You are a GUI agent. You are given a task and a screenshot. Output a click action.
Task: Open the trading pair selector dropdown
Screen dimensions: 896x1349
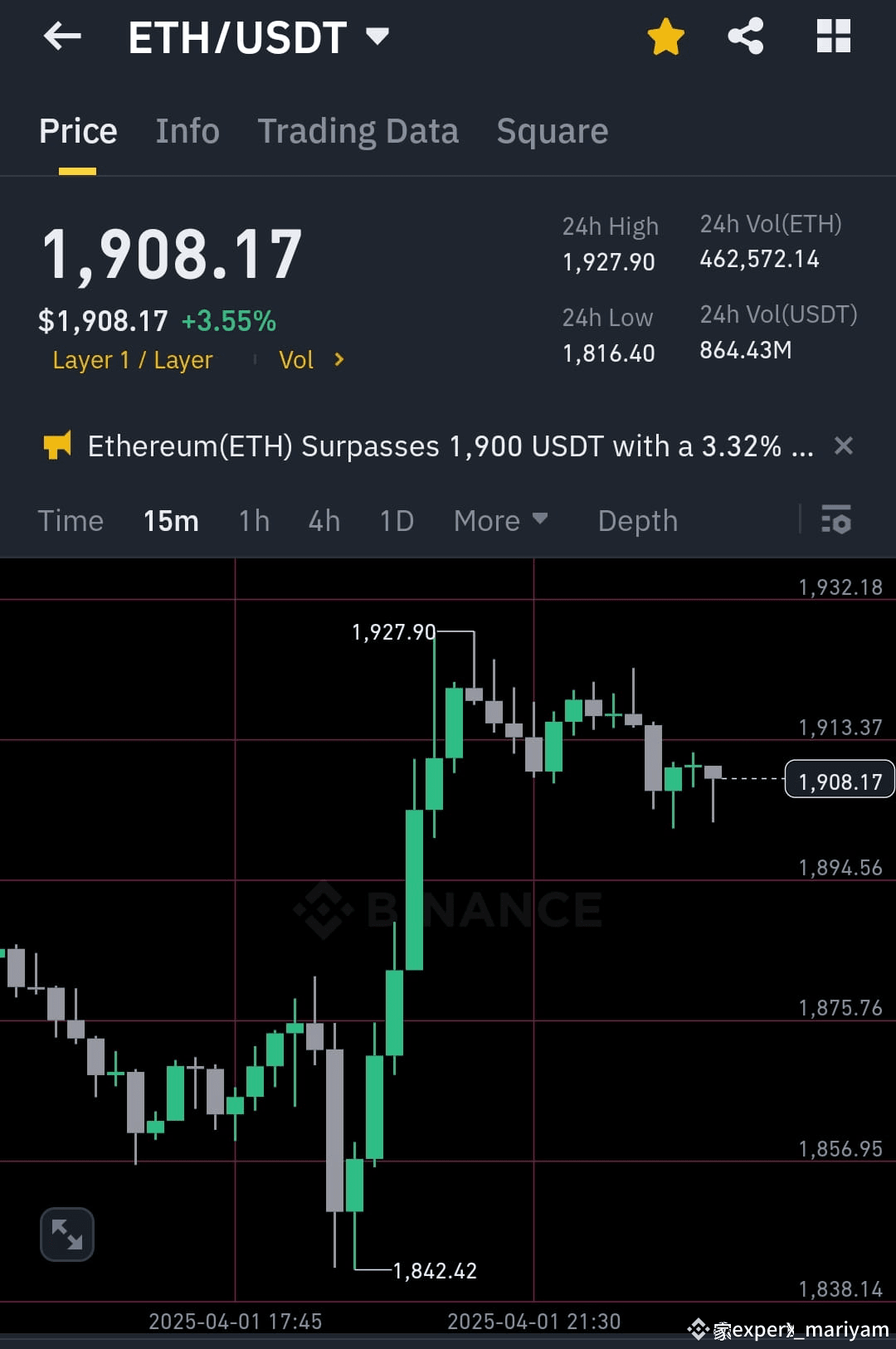click(x=377, y=36)
